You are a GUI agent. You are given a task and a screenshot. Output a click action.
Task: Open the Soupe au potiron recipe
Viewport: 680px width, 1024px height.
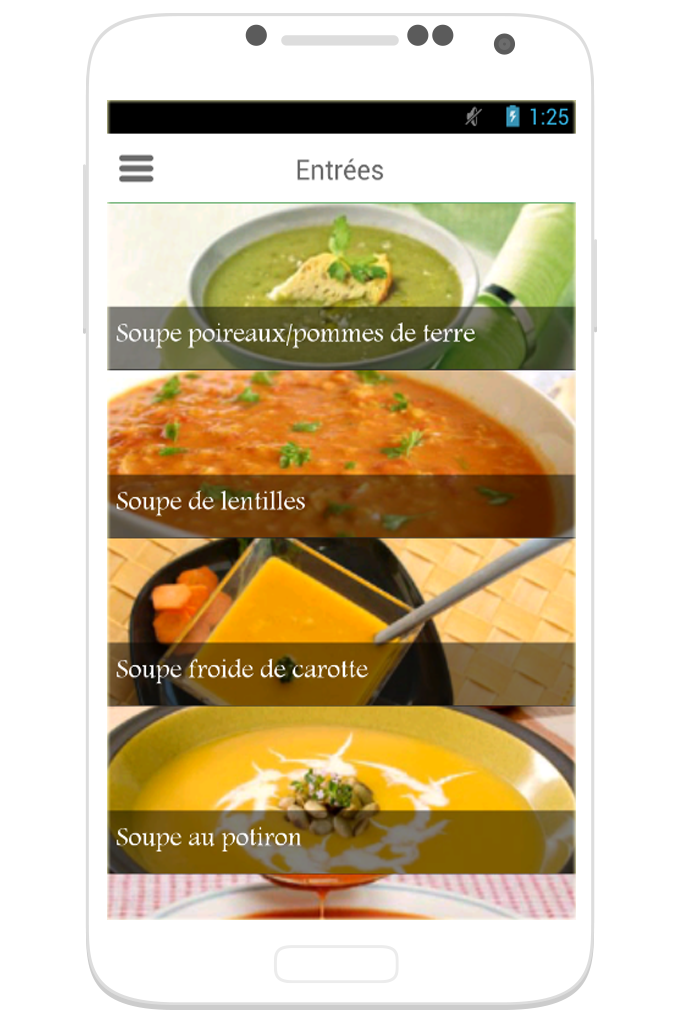341,791
